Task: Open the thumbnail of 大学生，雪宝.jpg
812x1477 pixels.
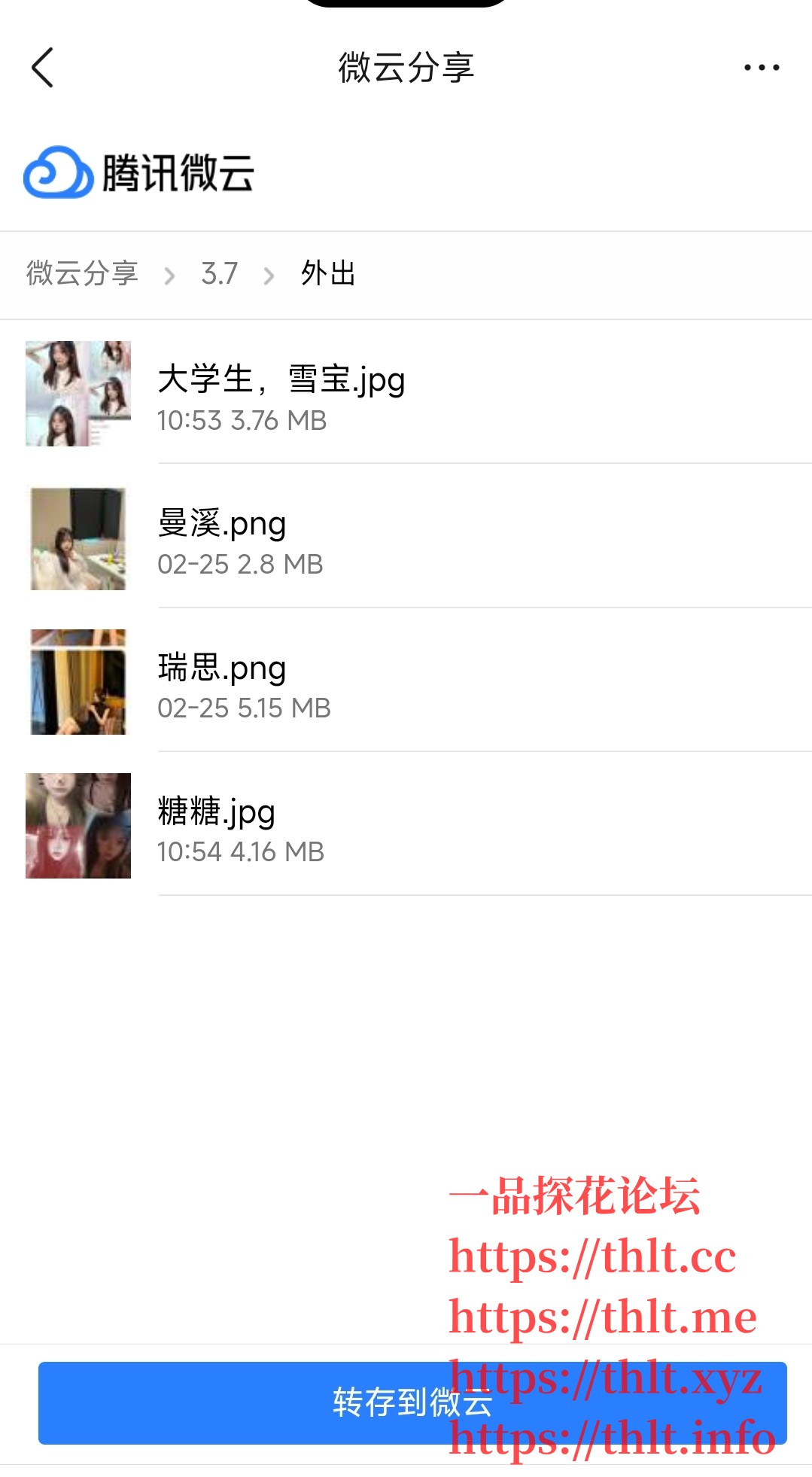Action: (x=78, y=392)
